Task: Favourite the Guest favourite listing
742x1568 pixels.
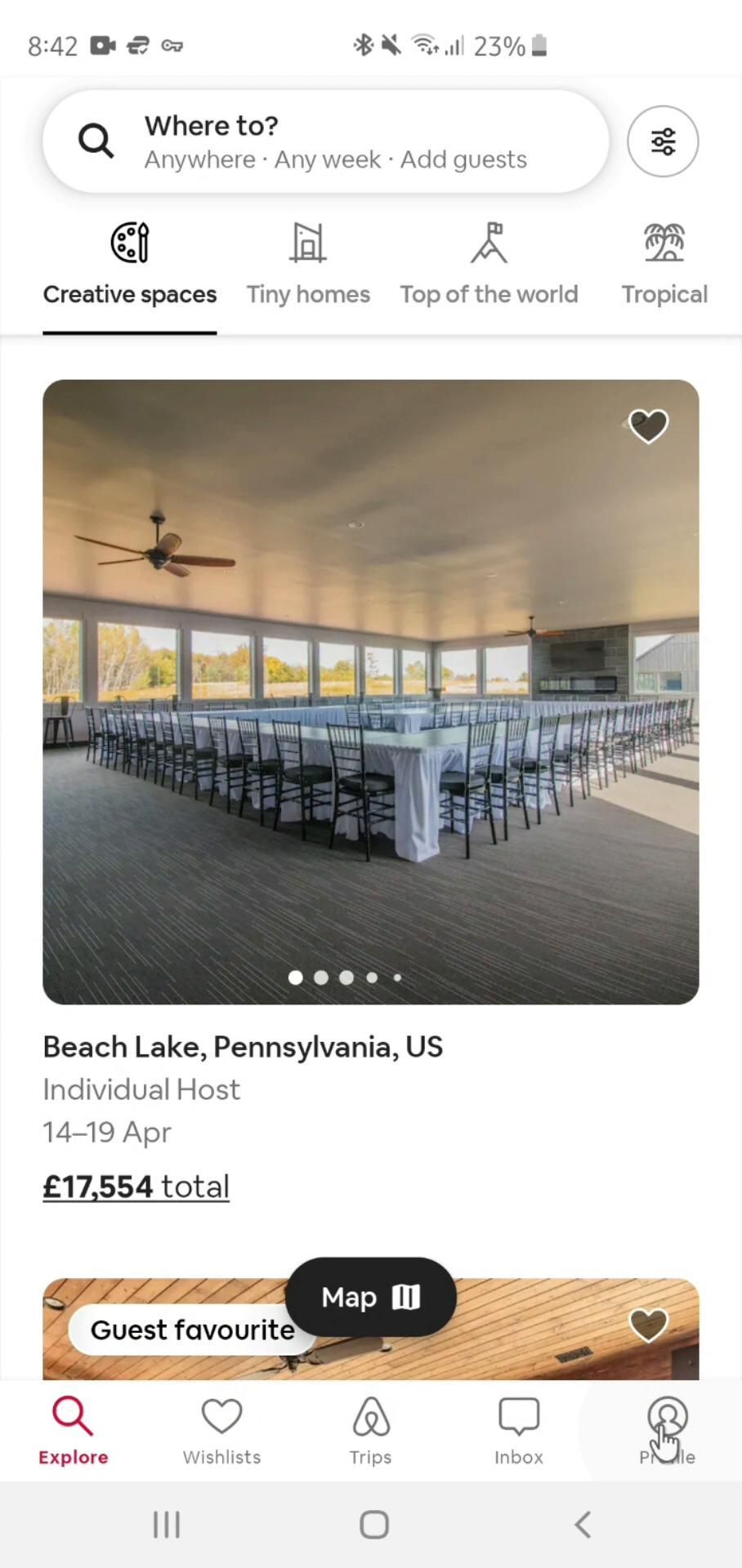Action: (649, 1324)
